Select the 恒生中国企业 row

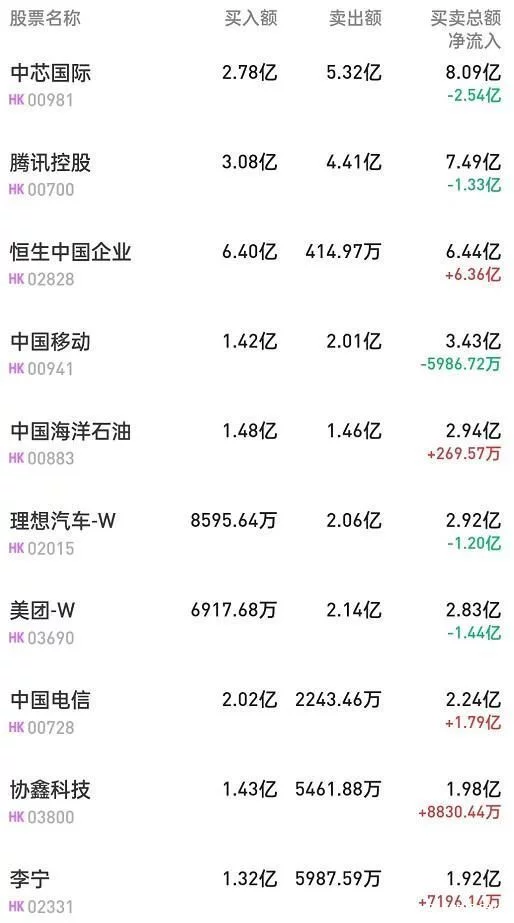(257, 265)
